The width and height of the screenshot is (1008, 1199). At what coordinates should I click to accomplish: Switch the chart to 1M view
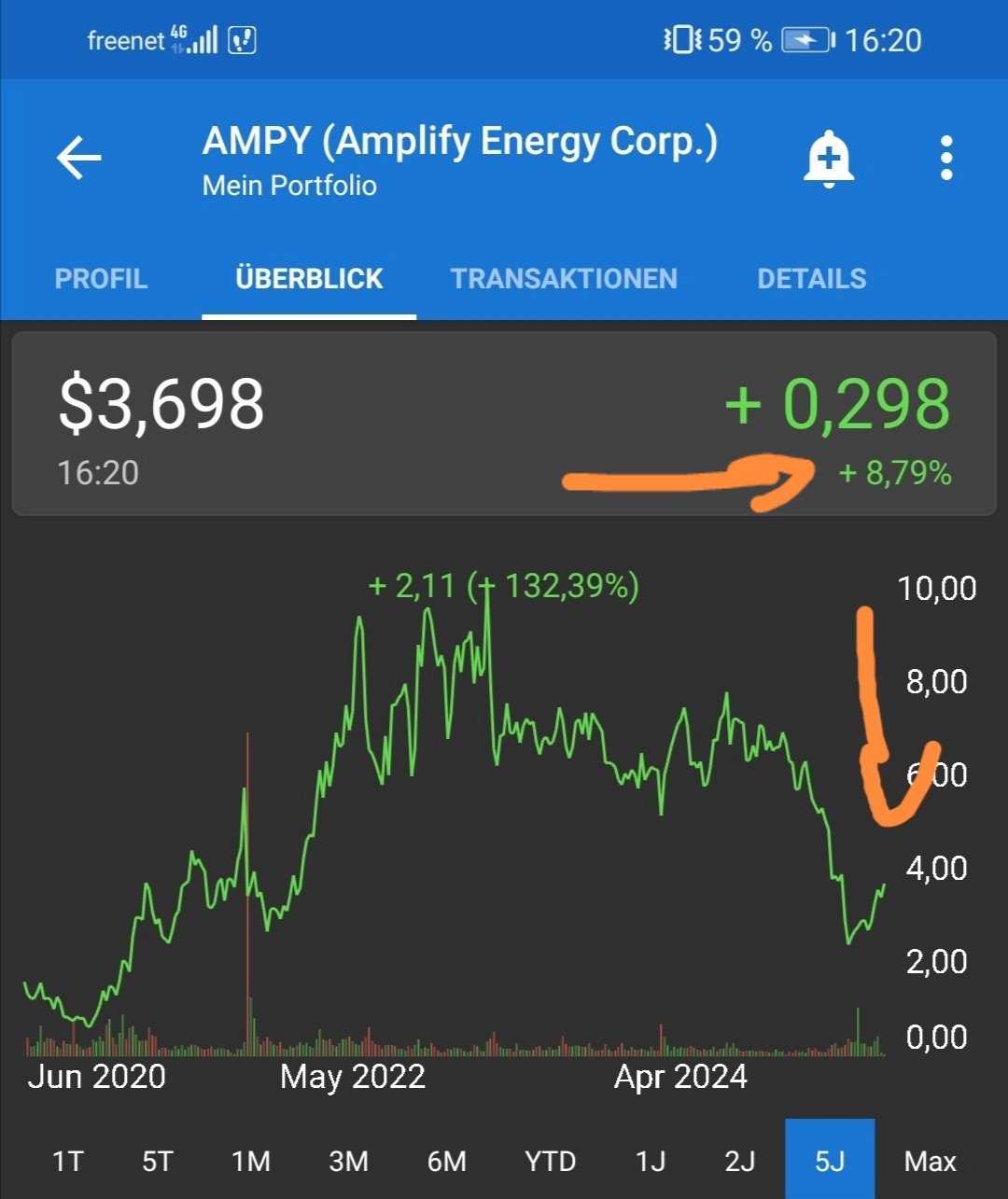pyautogui.click(x=251, y=1161)
